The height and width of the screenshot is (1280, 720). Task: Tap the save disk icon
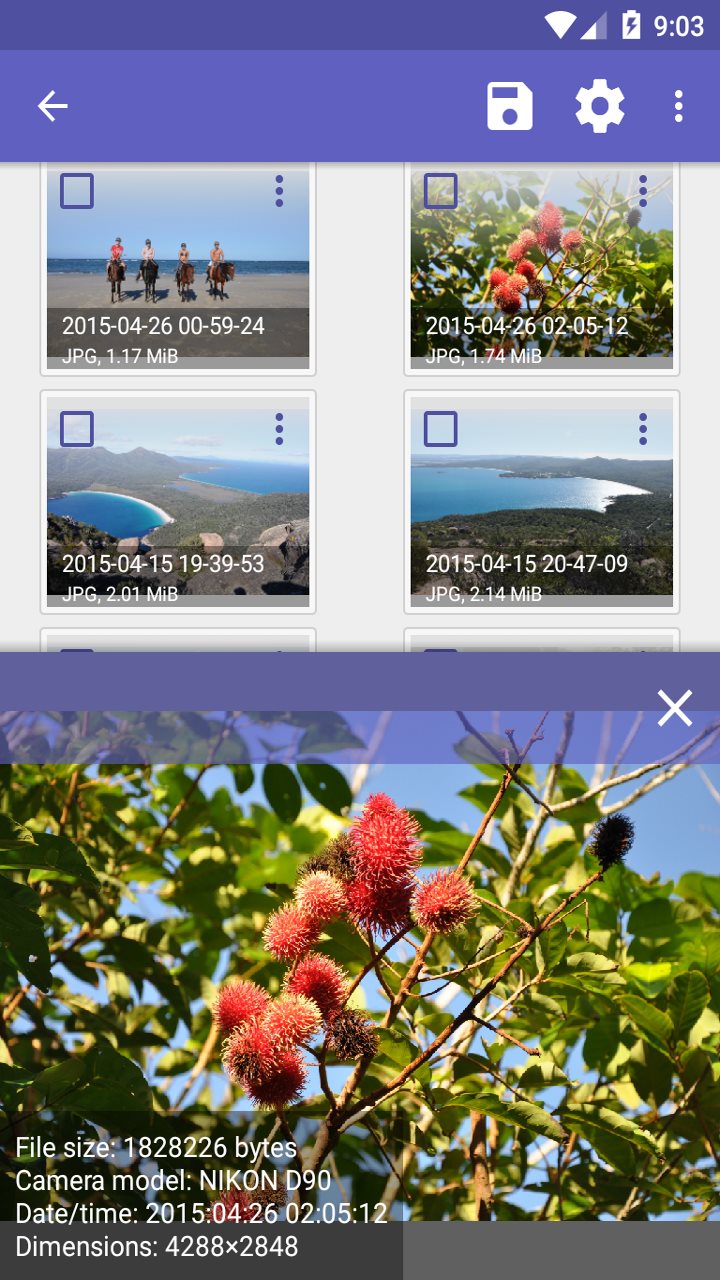point(510,106)
